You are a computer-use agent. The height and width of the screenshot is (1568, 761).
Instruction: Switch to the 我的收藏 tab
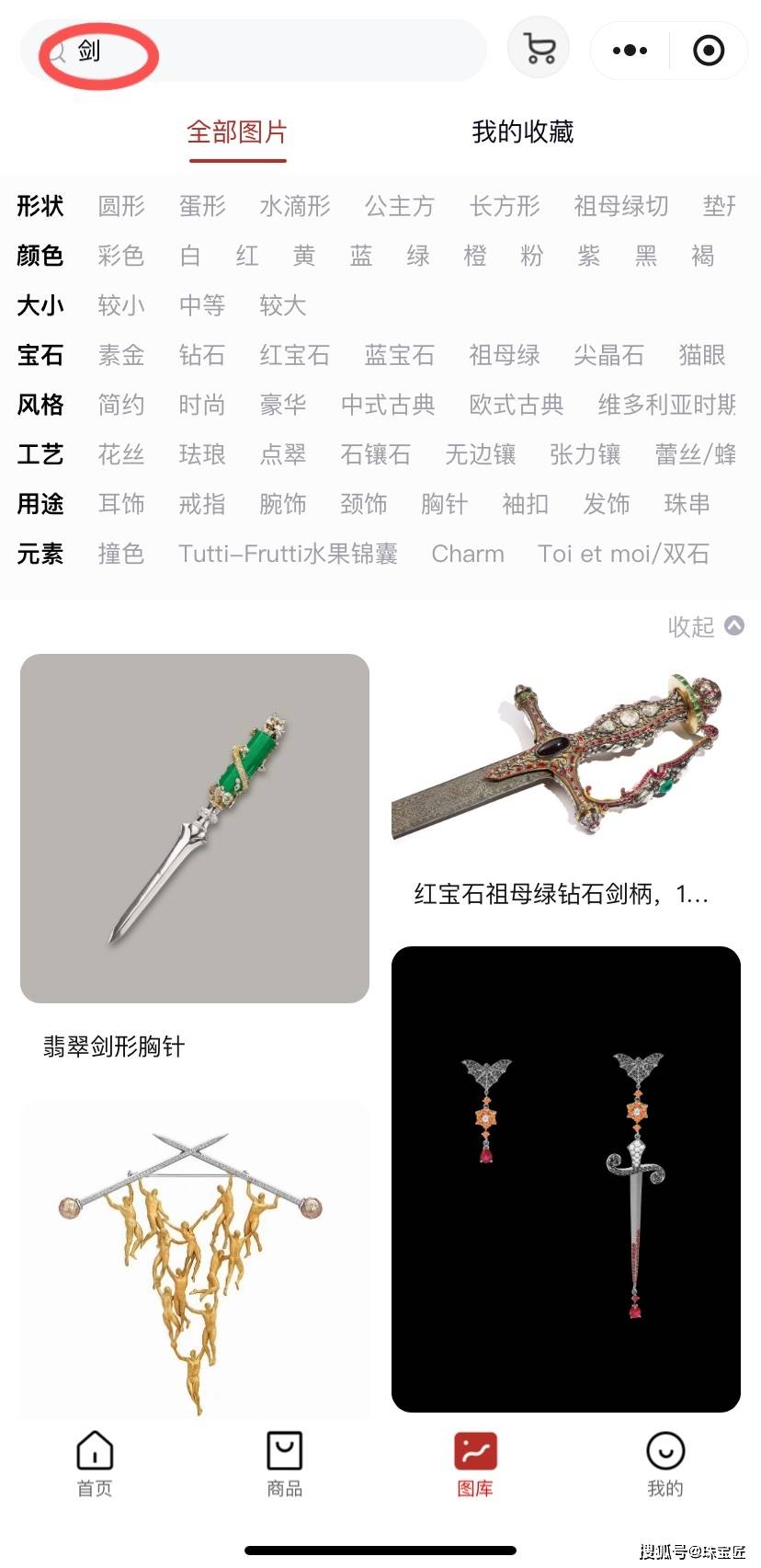(522, 132)
